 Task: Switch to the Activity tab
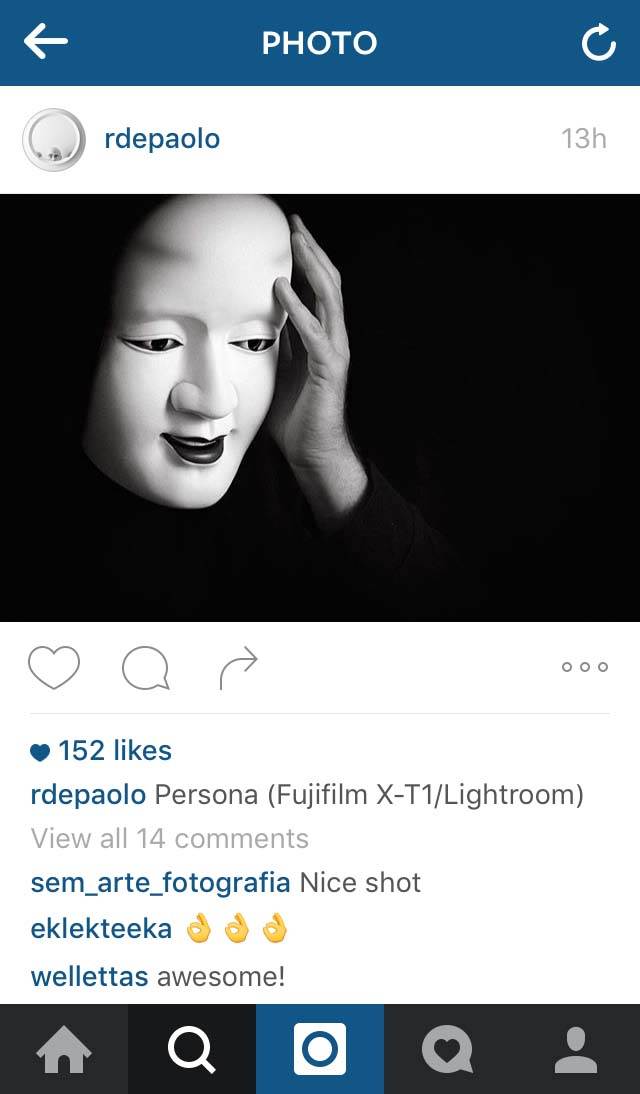point(447,1049)
